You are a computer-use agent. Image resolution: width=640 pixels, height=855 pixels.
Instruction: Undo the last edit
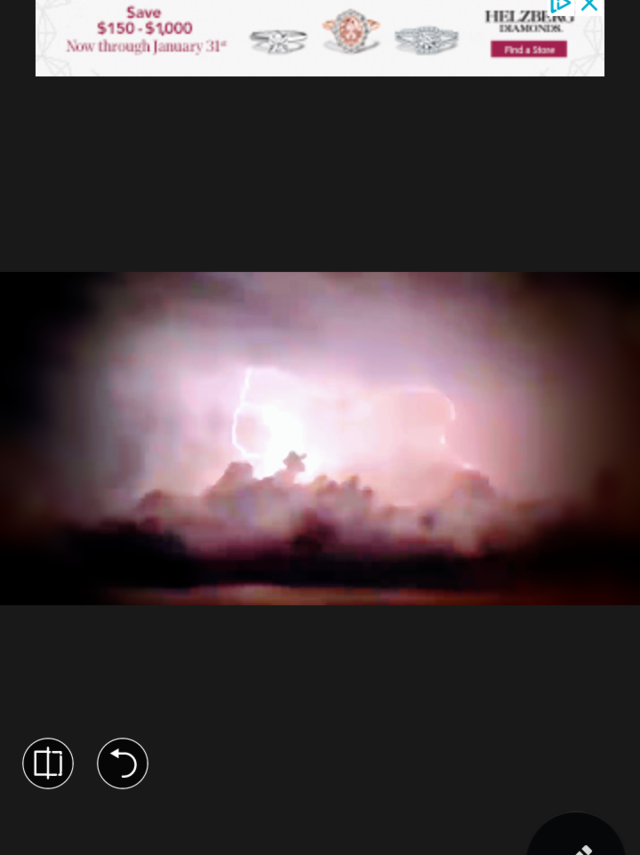[x=122, y=763]
